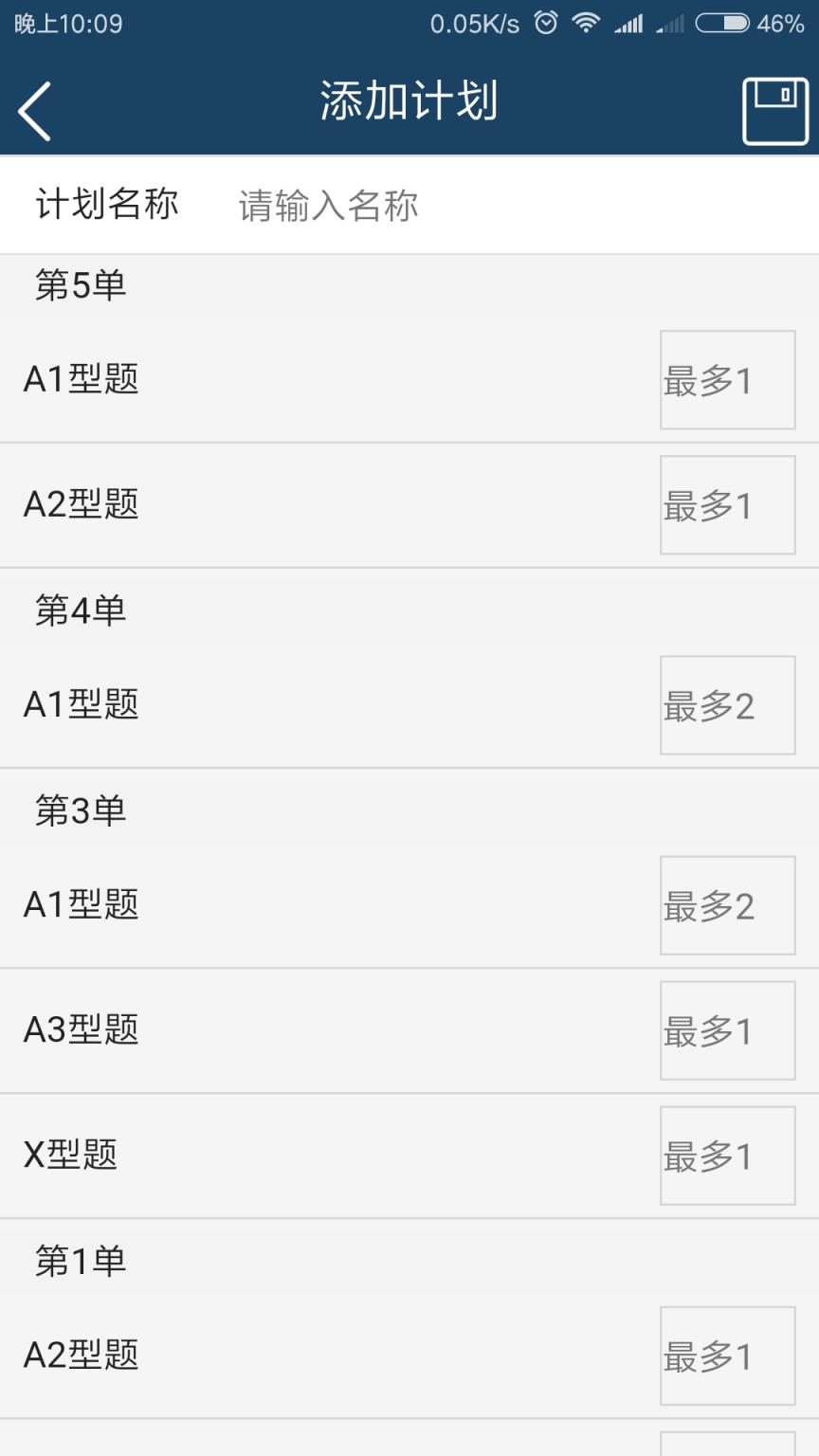Tap the WiFi icon in the status bar

click(x=585, y=24)
